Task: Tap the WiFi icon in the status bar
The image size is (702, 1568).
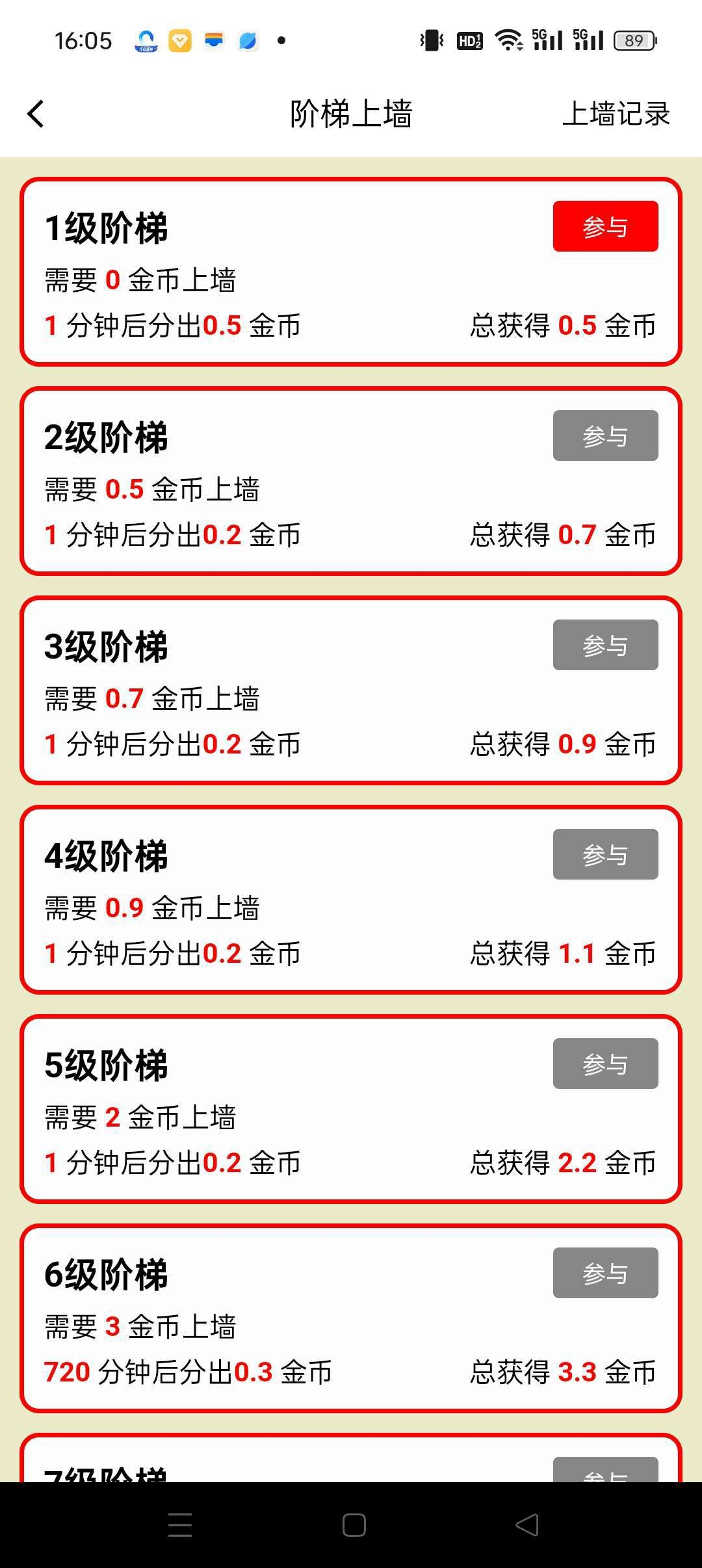Action: point(511,40)
